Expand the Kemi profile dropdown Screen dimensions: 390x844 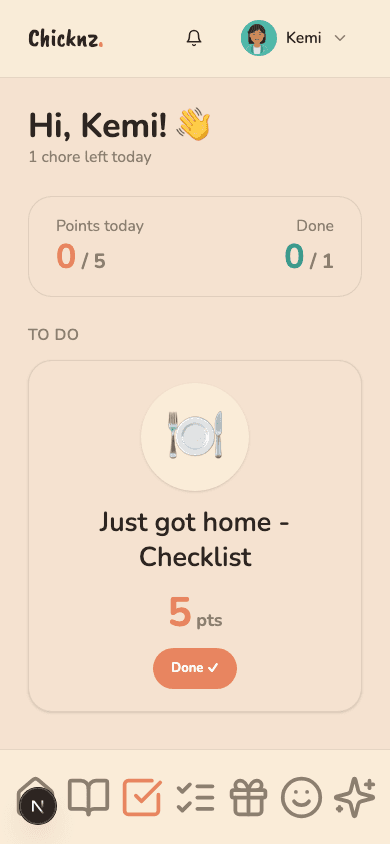(x=294, y=38)
